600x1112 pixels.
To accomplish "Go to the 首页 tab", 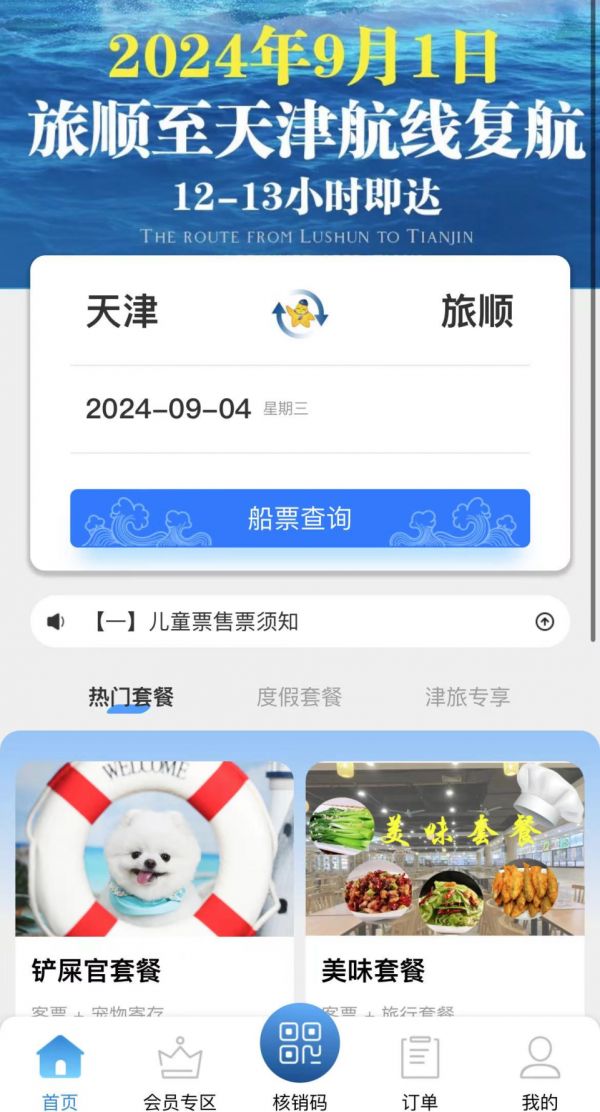I will pyautogui.click(x=60, y=1072).
